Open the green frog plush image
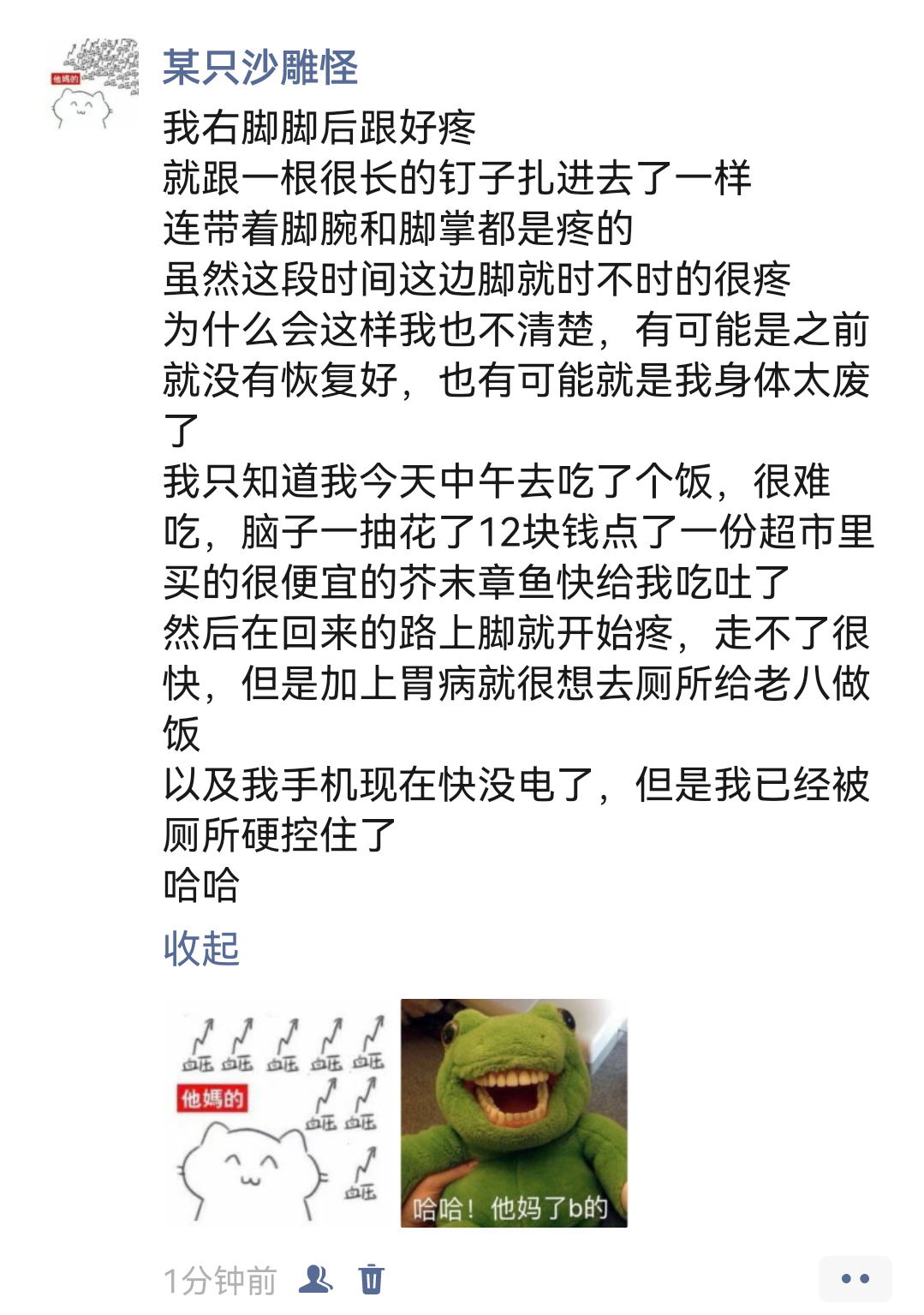Image resolution: width=924 pixels, height=1315 pixels. (x=514, y=1113)
